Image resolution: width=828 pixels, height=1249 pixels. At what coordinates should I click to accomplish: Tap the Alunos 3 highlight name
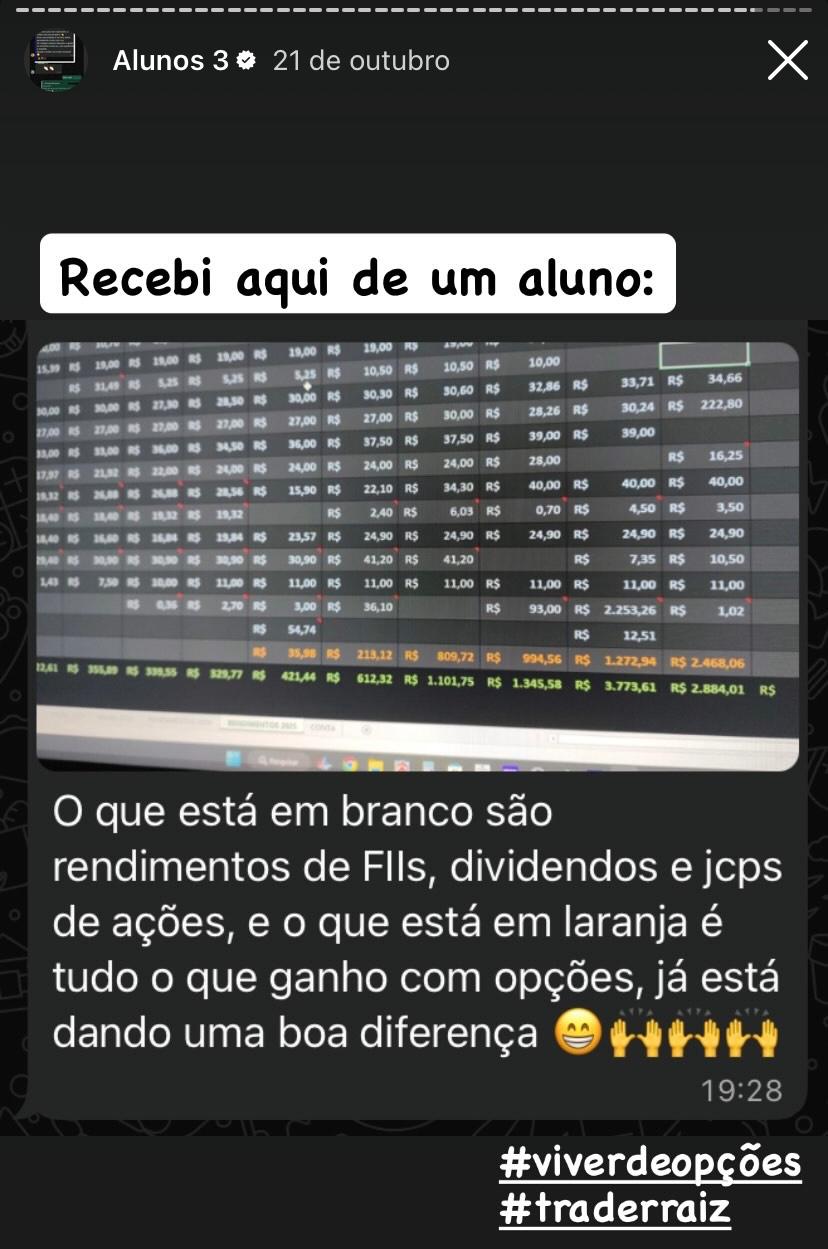click(171, 61)
